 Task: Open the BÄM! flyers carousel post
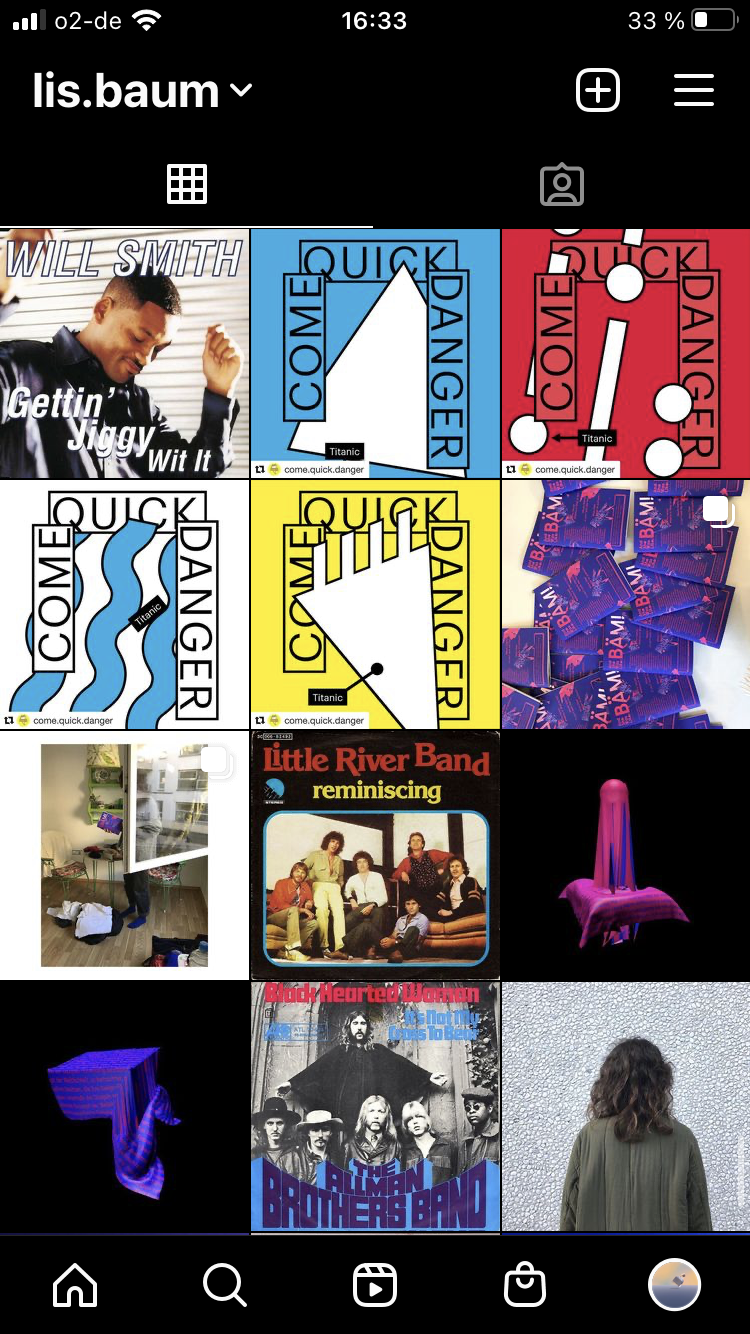(x=625, y=605)
